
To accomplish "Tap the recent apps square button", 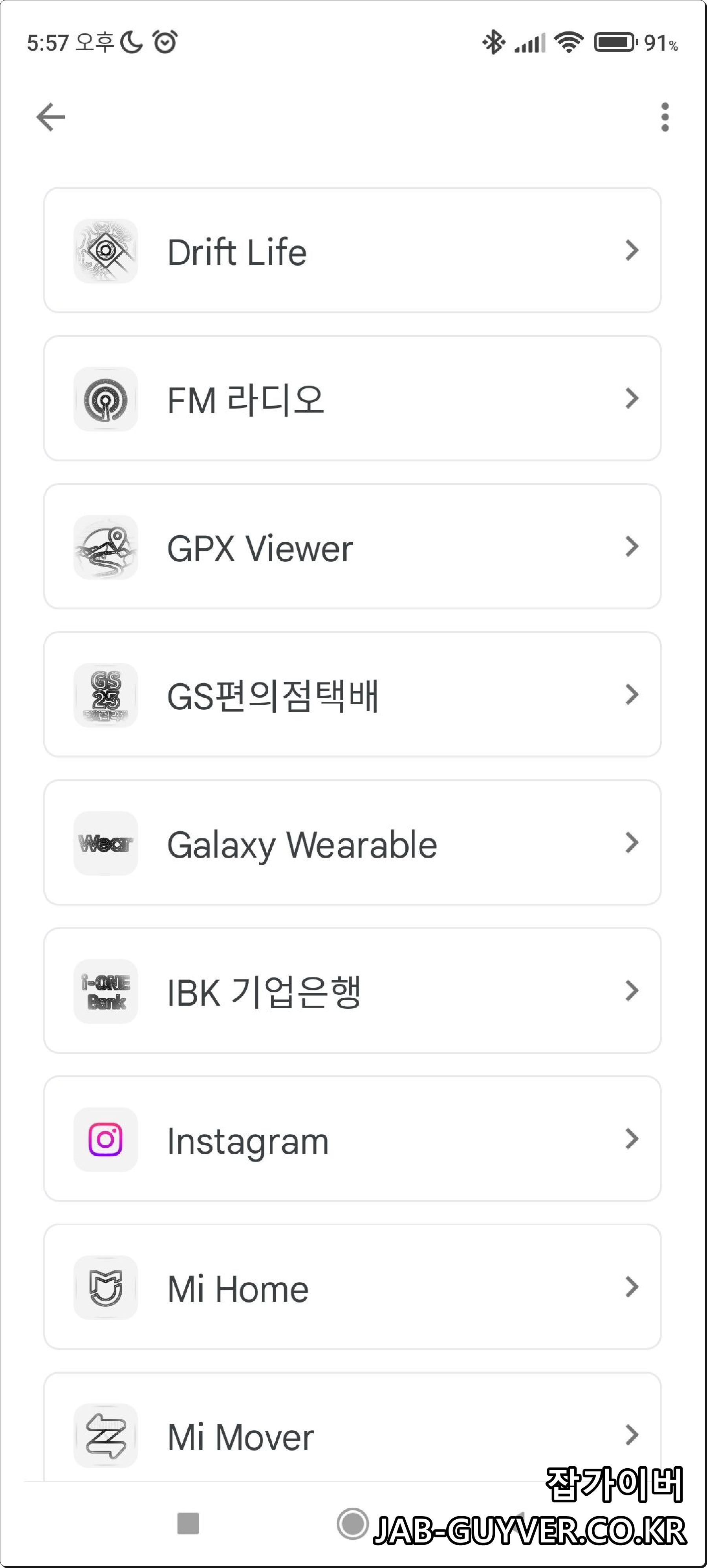I will [188, 1523].
